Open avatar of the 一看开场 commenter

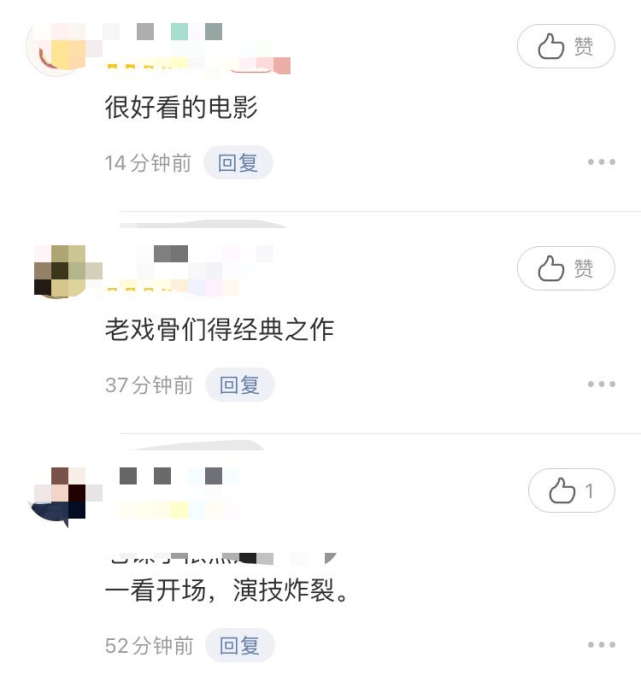(x=60, y=494)
